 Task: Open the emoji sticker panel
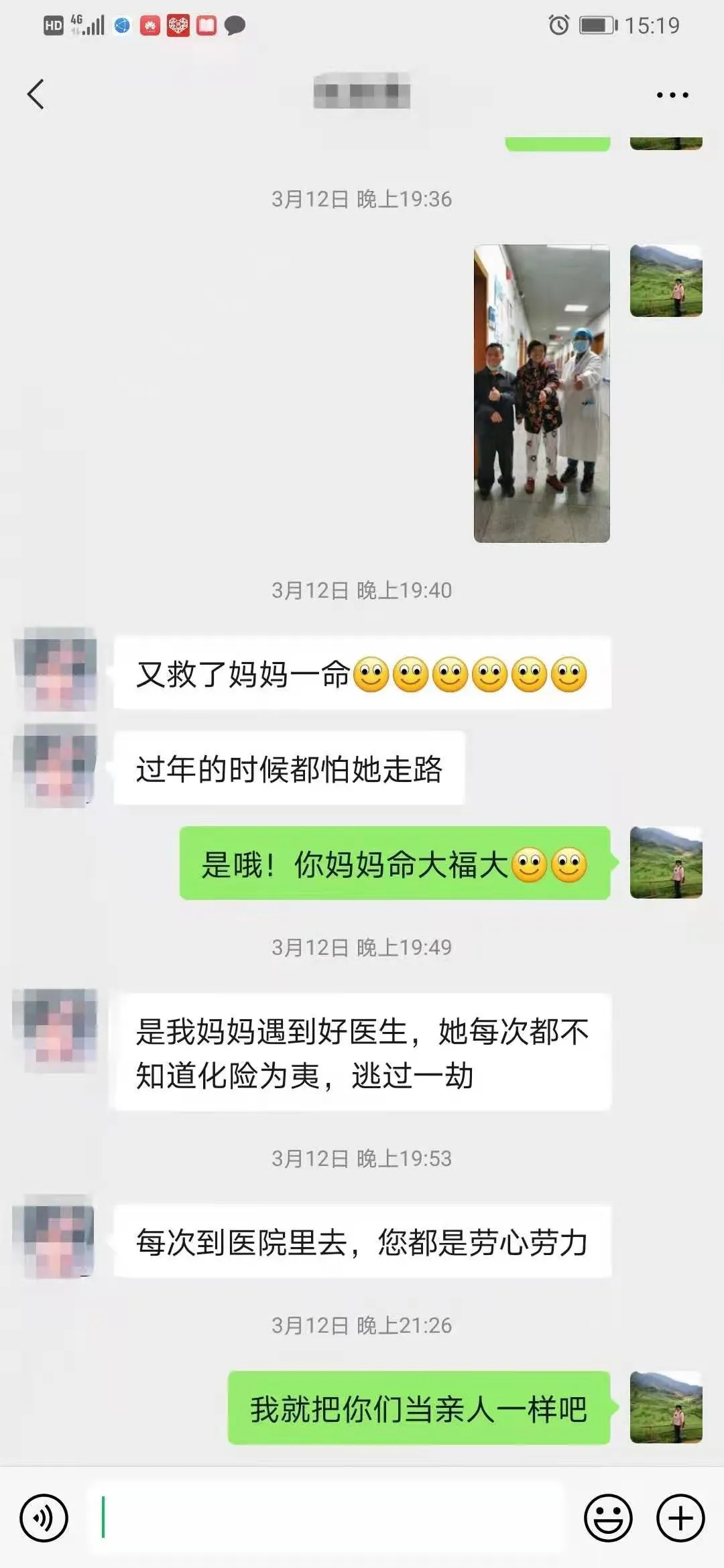608,1518
